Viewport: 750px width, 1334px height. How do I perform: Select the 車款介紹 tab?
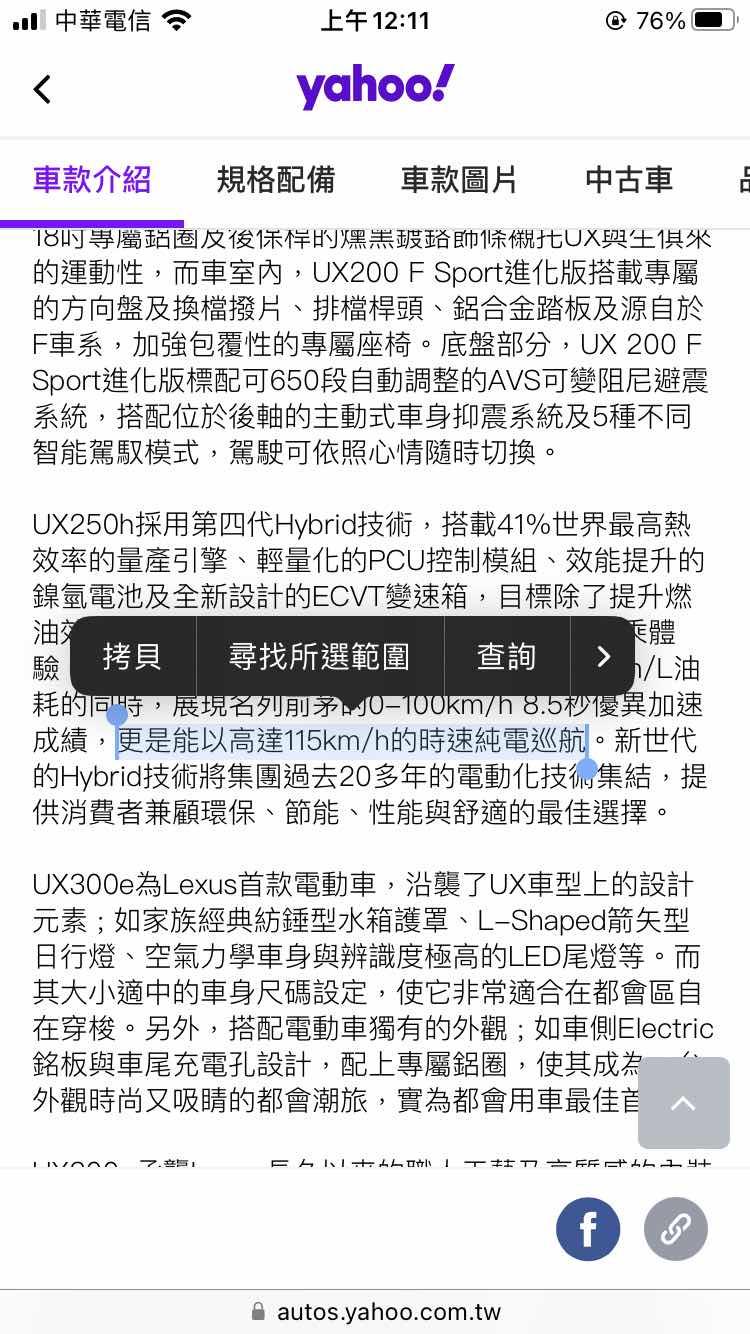click(x=92, y=180)
